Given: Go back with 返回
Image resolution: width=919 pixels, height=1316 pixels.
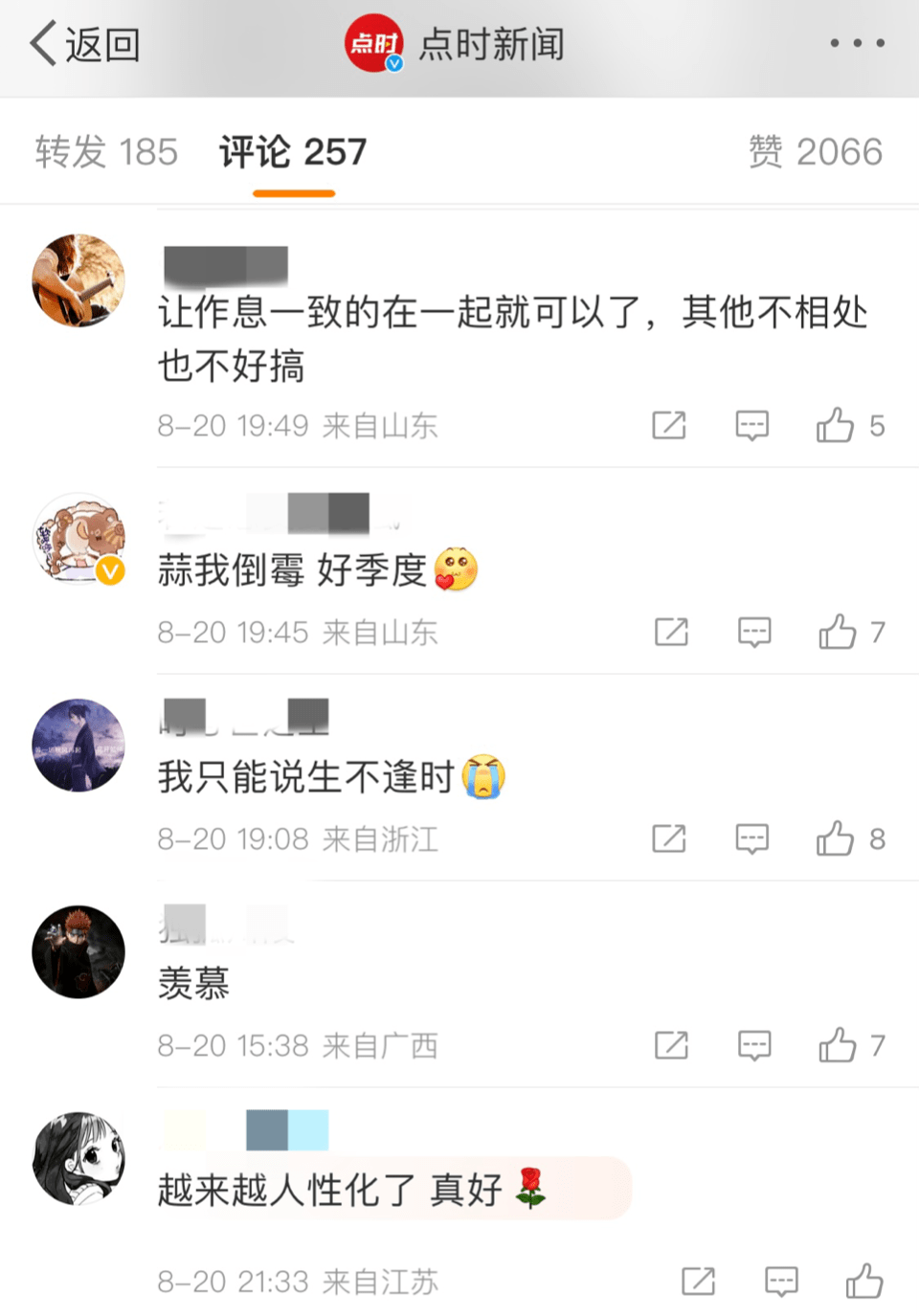Looking at the screenshot, I should [84, 44].
